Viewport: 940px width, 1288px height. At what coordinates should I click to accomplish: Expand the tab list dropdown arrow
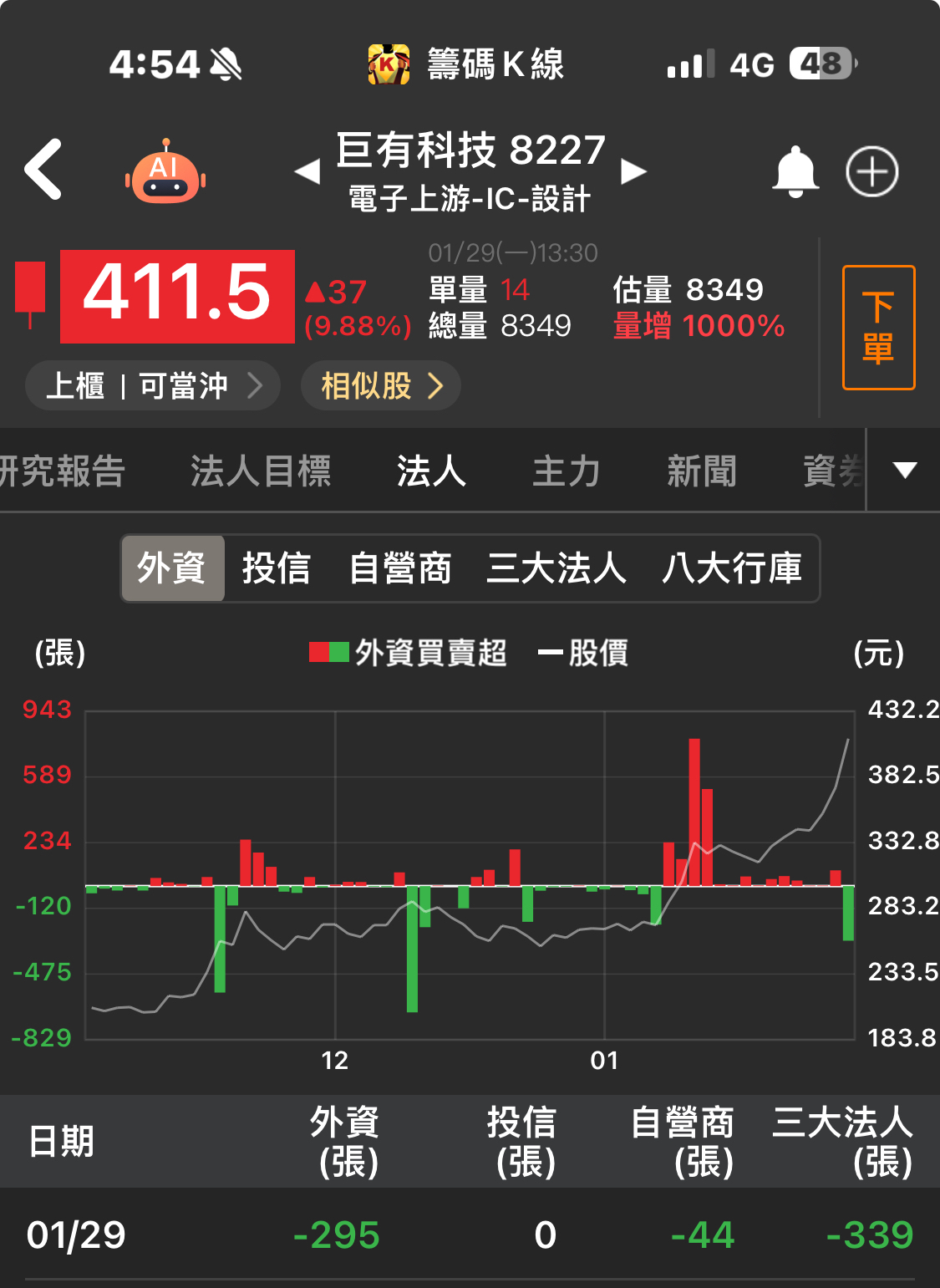coord(905,470)
